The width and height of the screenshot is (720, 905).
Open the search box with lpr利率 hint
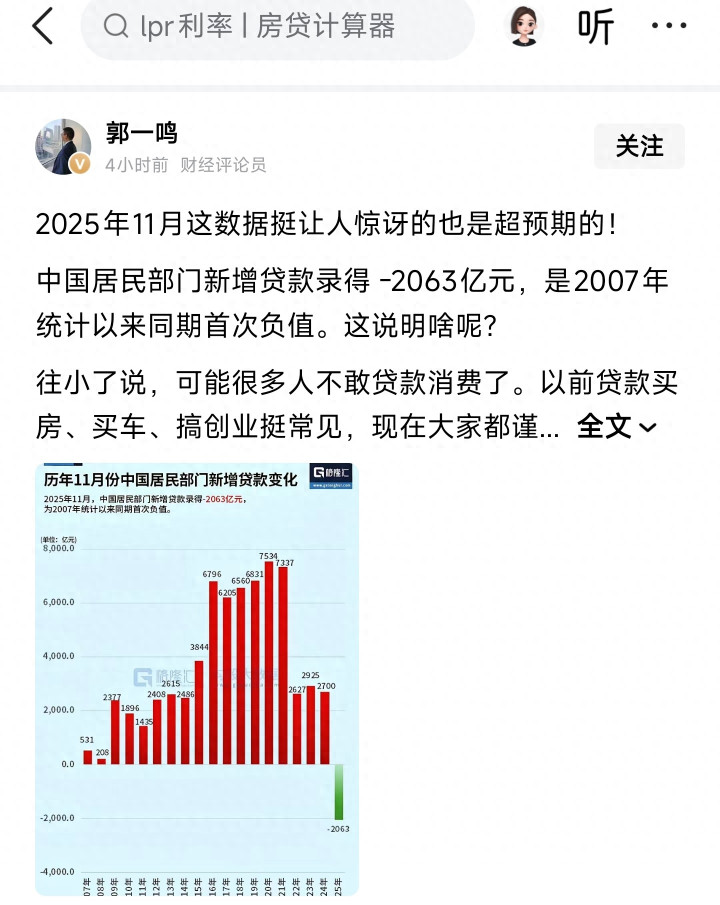click(277, 27)
